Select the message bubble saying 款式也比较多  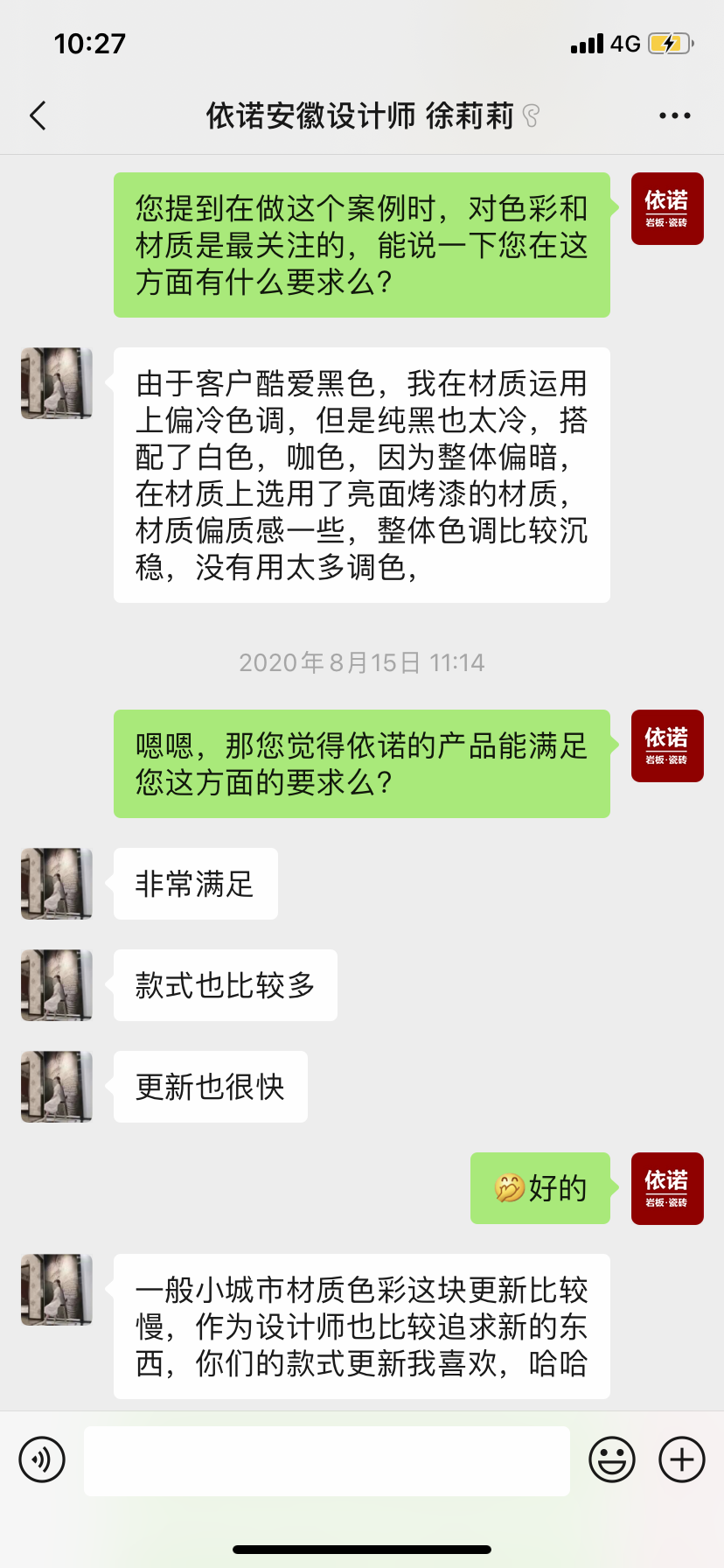(225, 985)
